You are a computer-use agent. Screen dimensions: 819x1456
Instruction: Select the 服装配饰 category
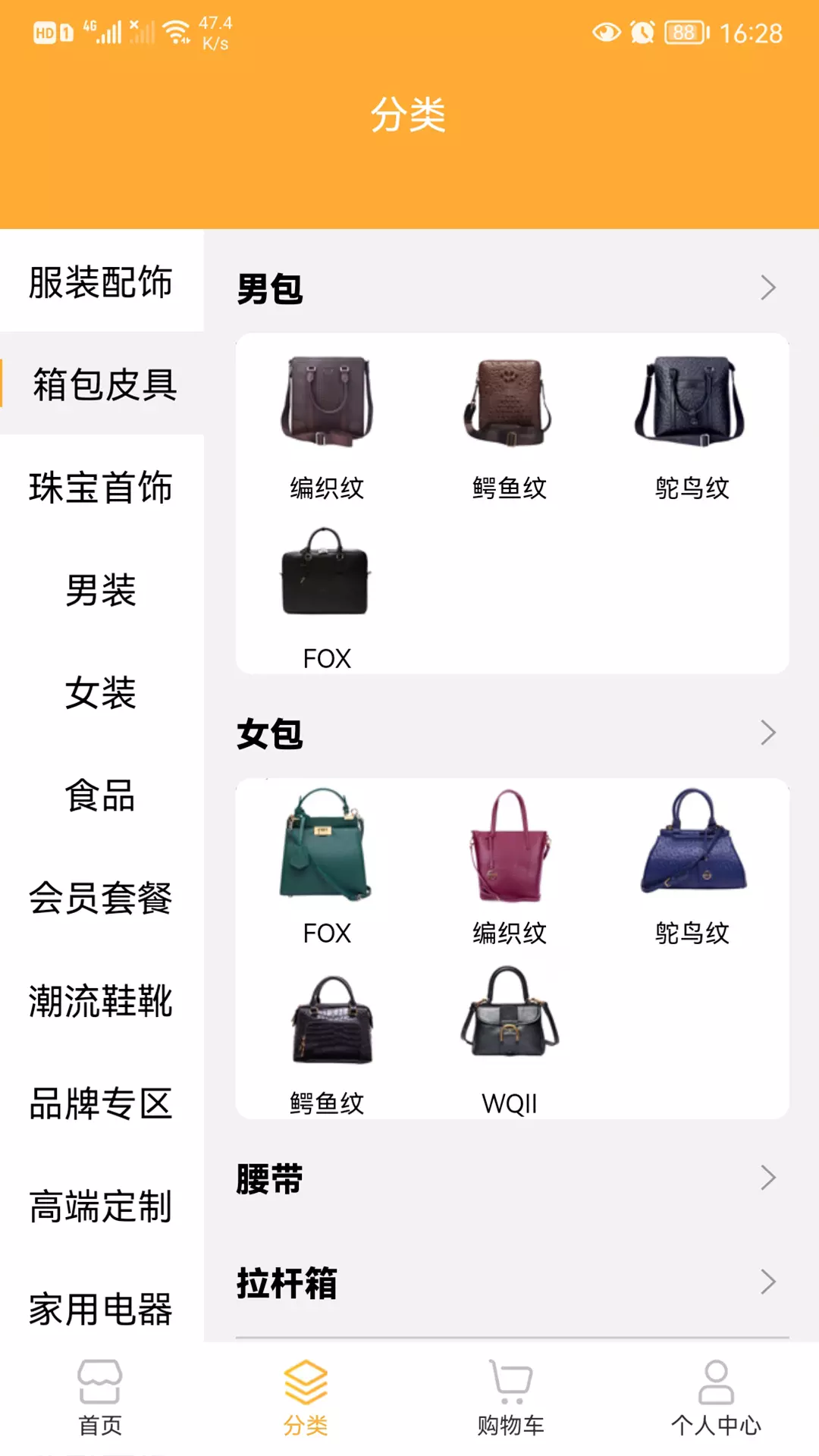pos(102,281)
